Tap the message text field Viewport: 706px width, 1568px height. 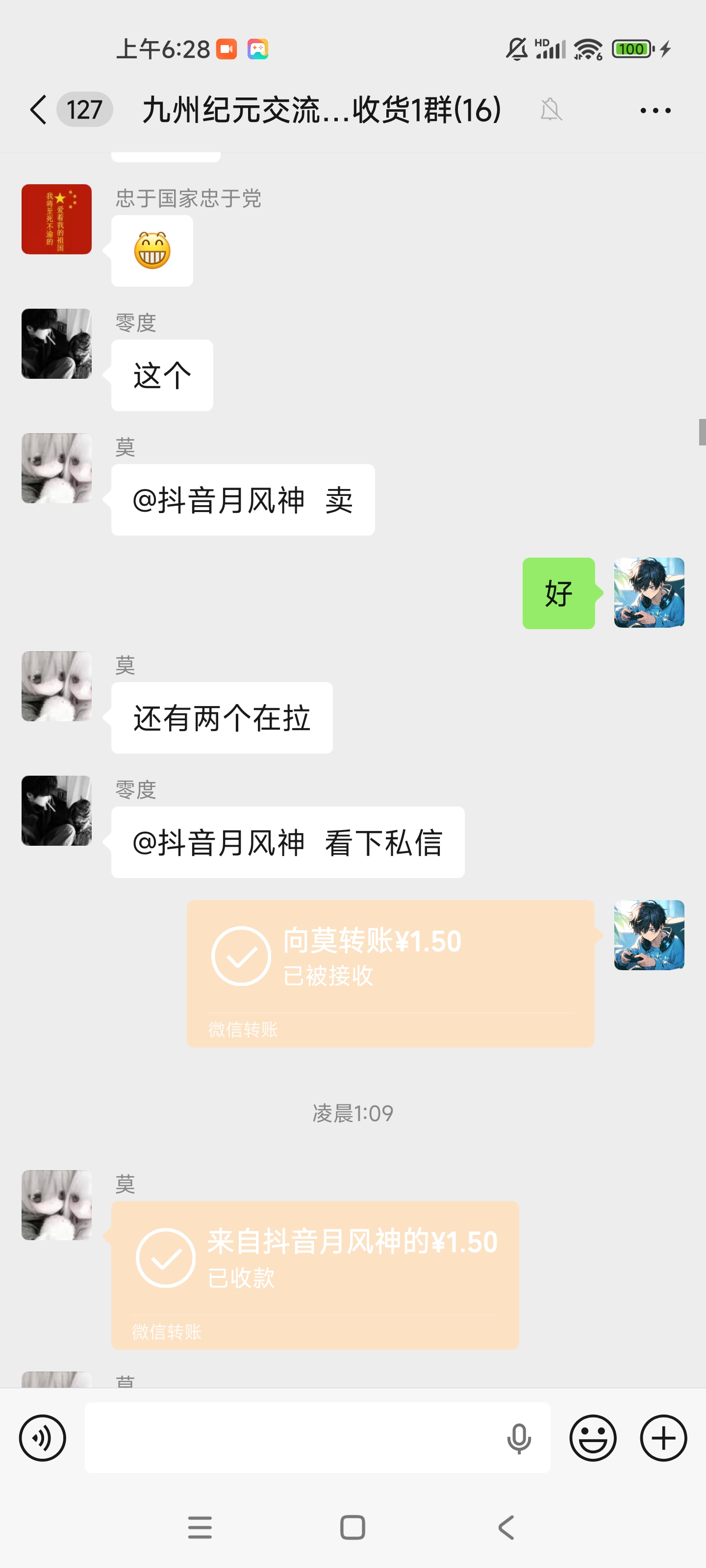(292, 1438)
